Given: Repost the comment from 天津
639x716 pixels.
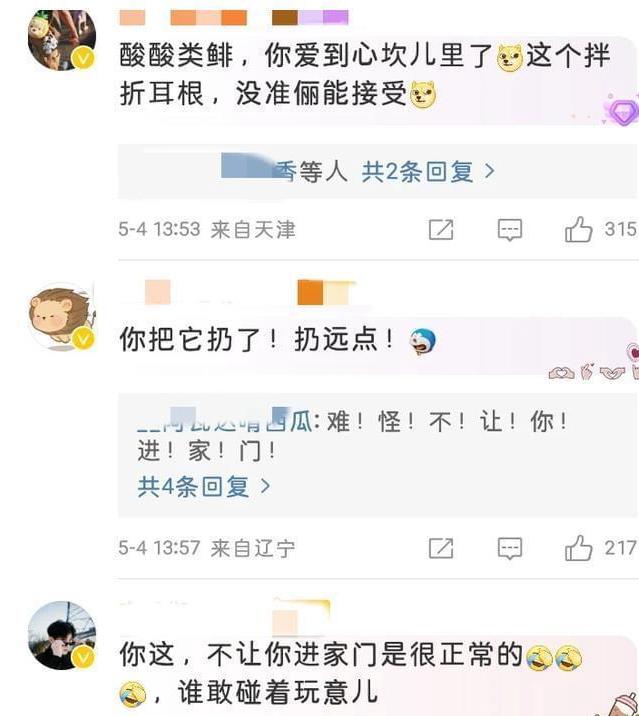Looking at the screenshot, I should coord(441,230).
